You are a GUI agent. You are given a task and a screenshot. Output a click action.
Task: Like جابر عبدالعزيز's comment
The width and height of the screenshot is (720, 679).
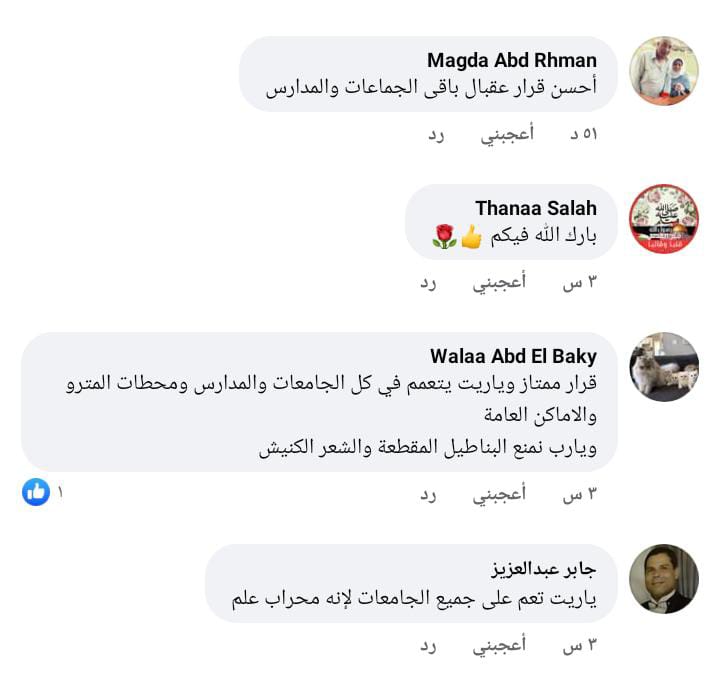498,645
